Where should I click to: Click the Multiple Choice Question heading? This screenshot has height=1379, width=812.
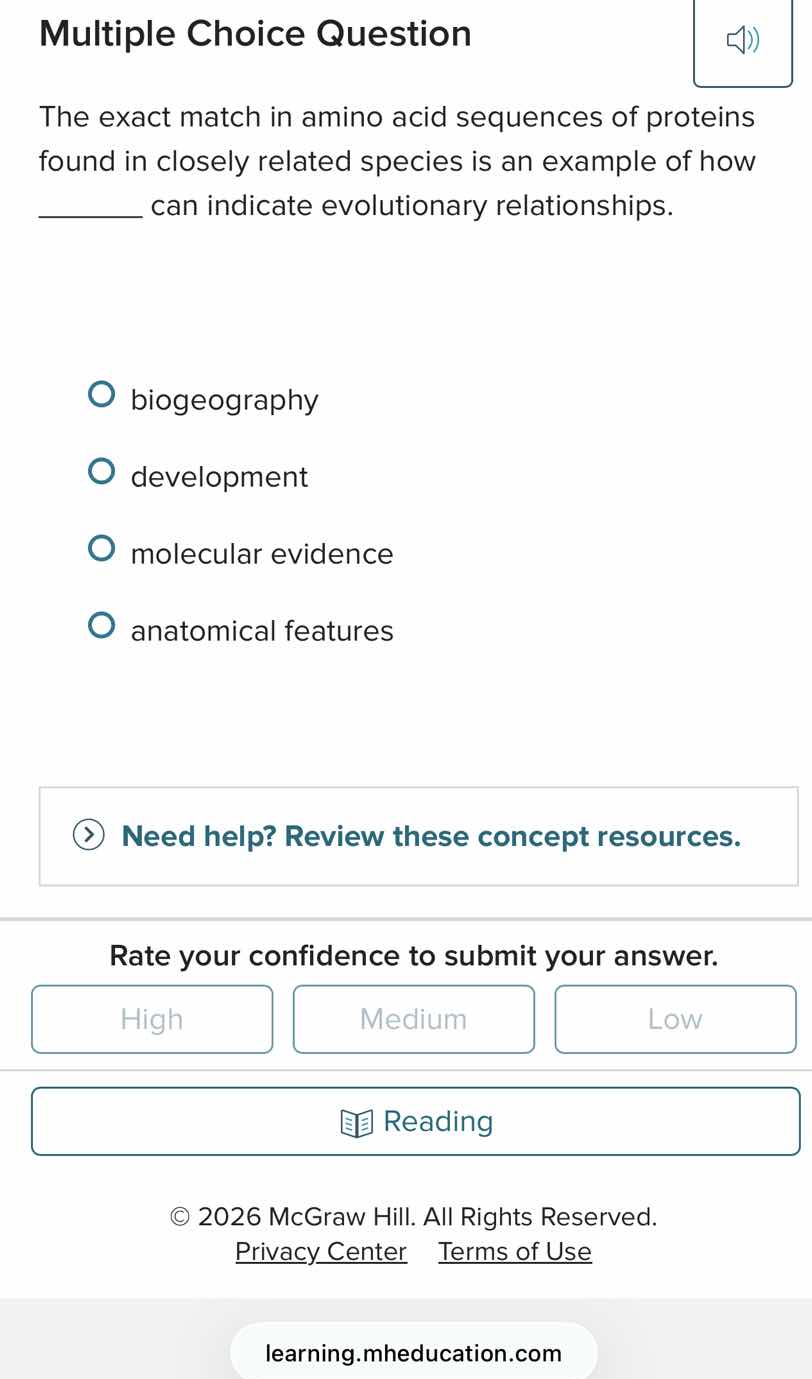pyautogui.click(x=255, y=33)
